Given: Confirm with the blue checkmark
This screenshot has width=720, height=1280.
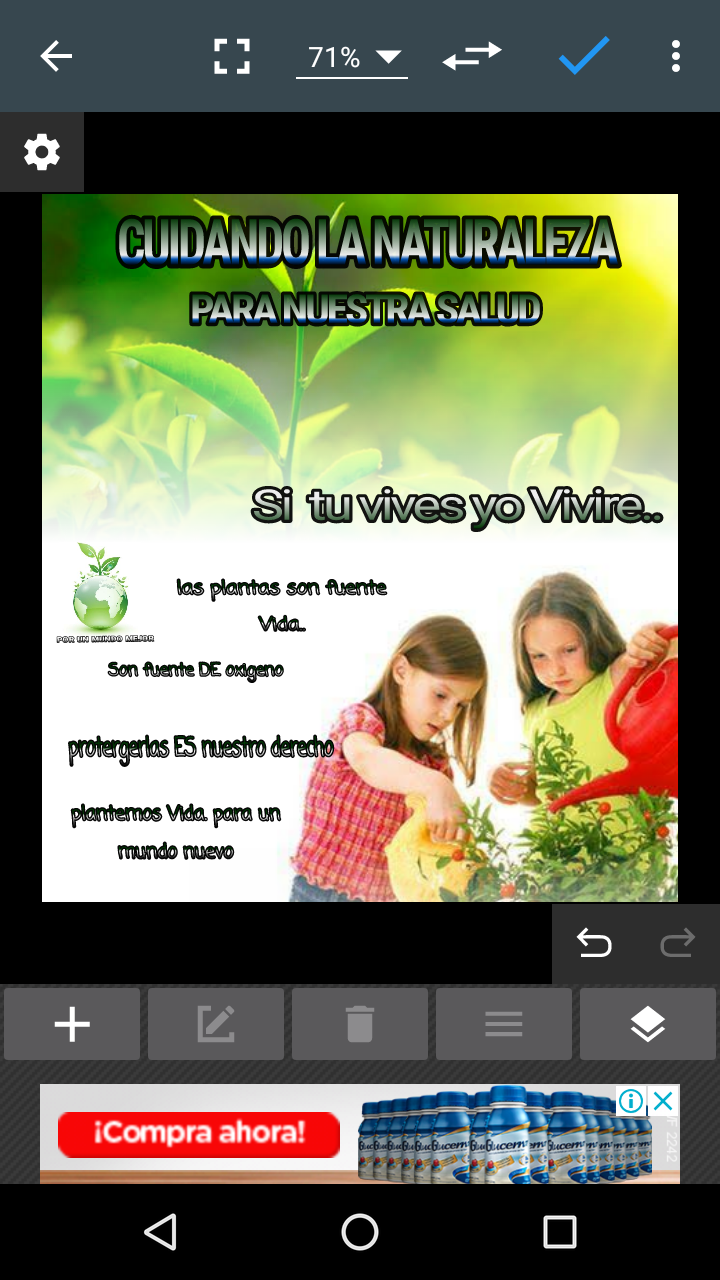Looking at the screenshot, I should coord(584,56).
